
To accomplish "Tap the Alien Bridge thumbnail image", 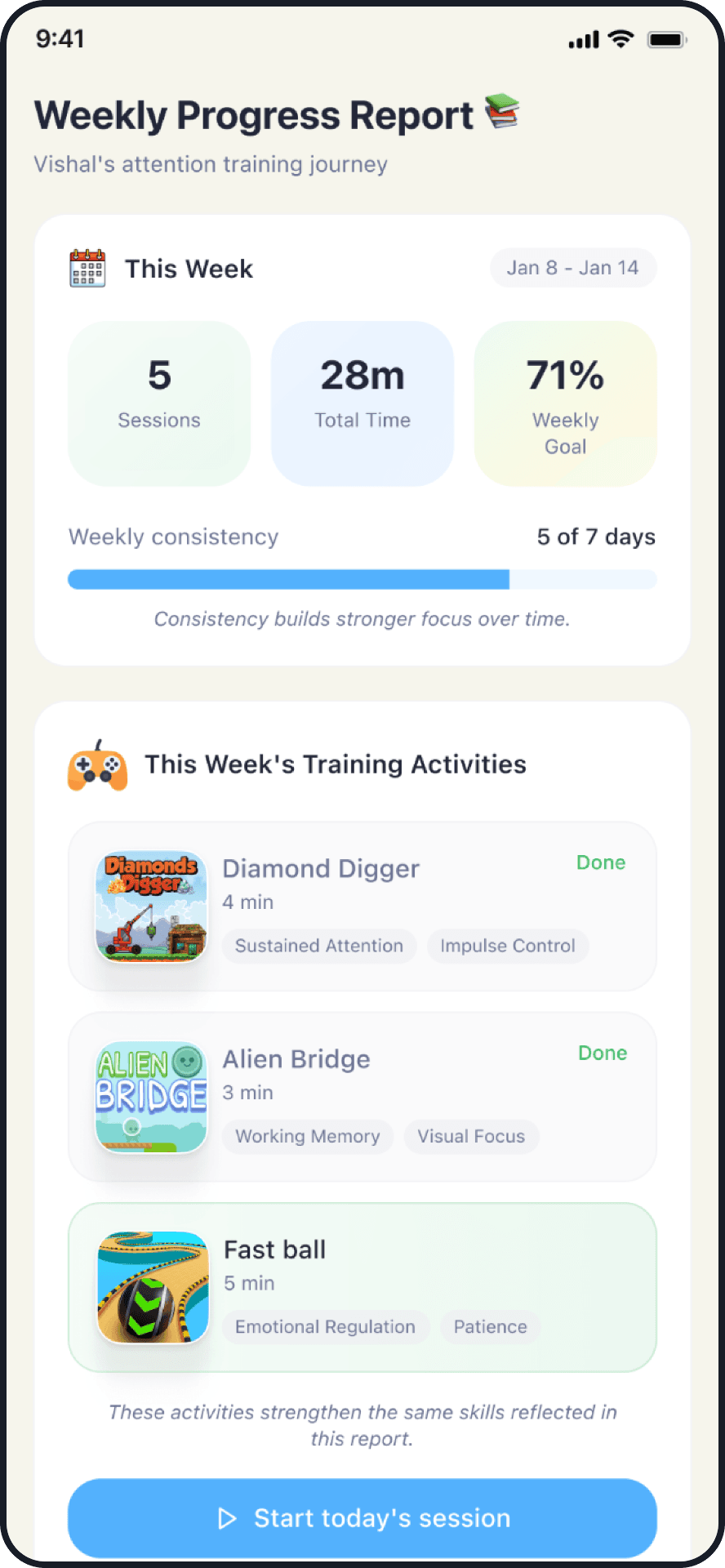I will pos(150,1097).
